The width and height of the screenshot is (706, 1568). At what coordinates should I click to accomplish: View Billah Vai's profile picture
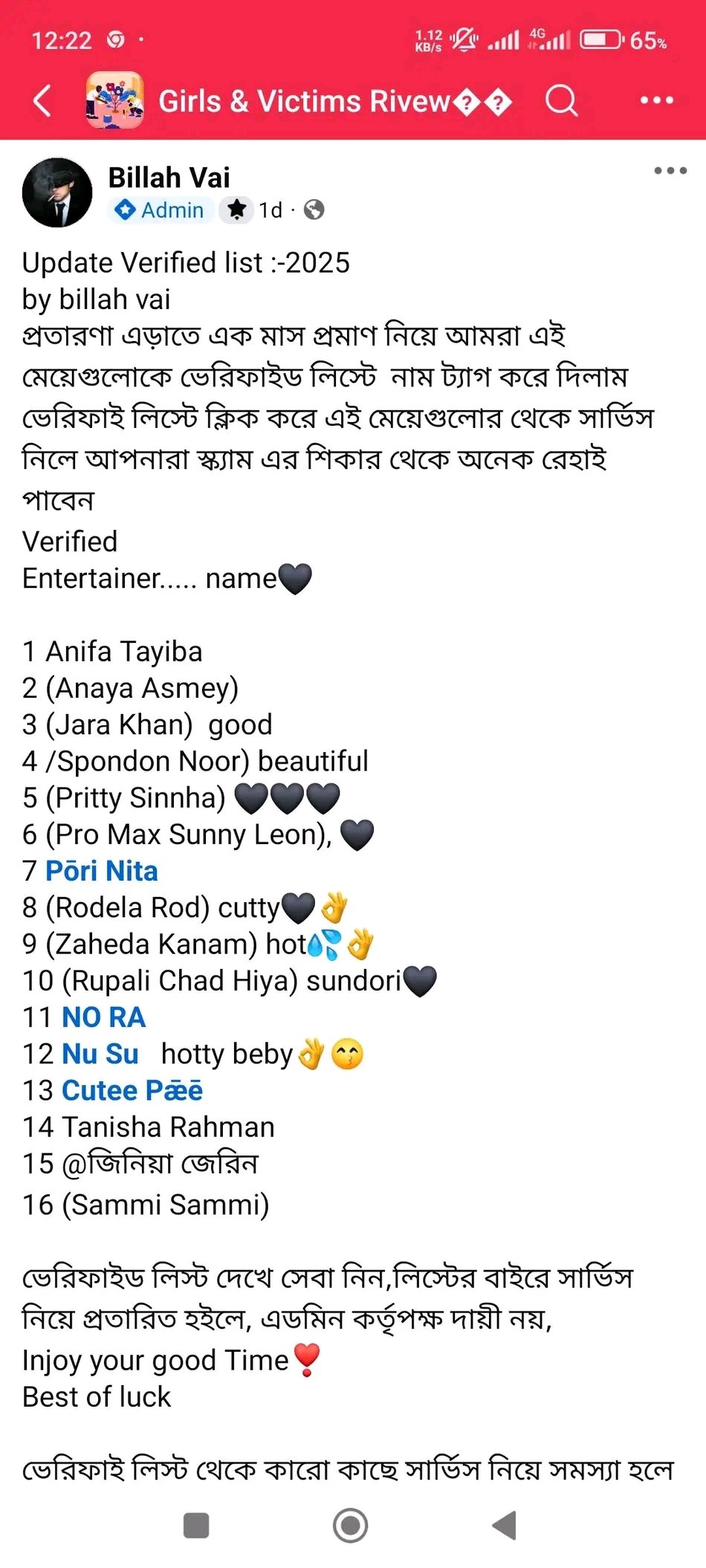57,192
